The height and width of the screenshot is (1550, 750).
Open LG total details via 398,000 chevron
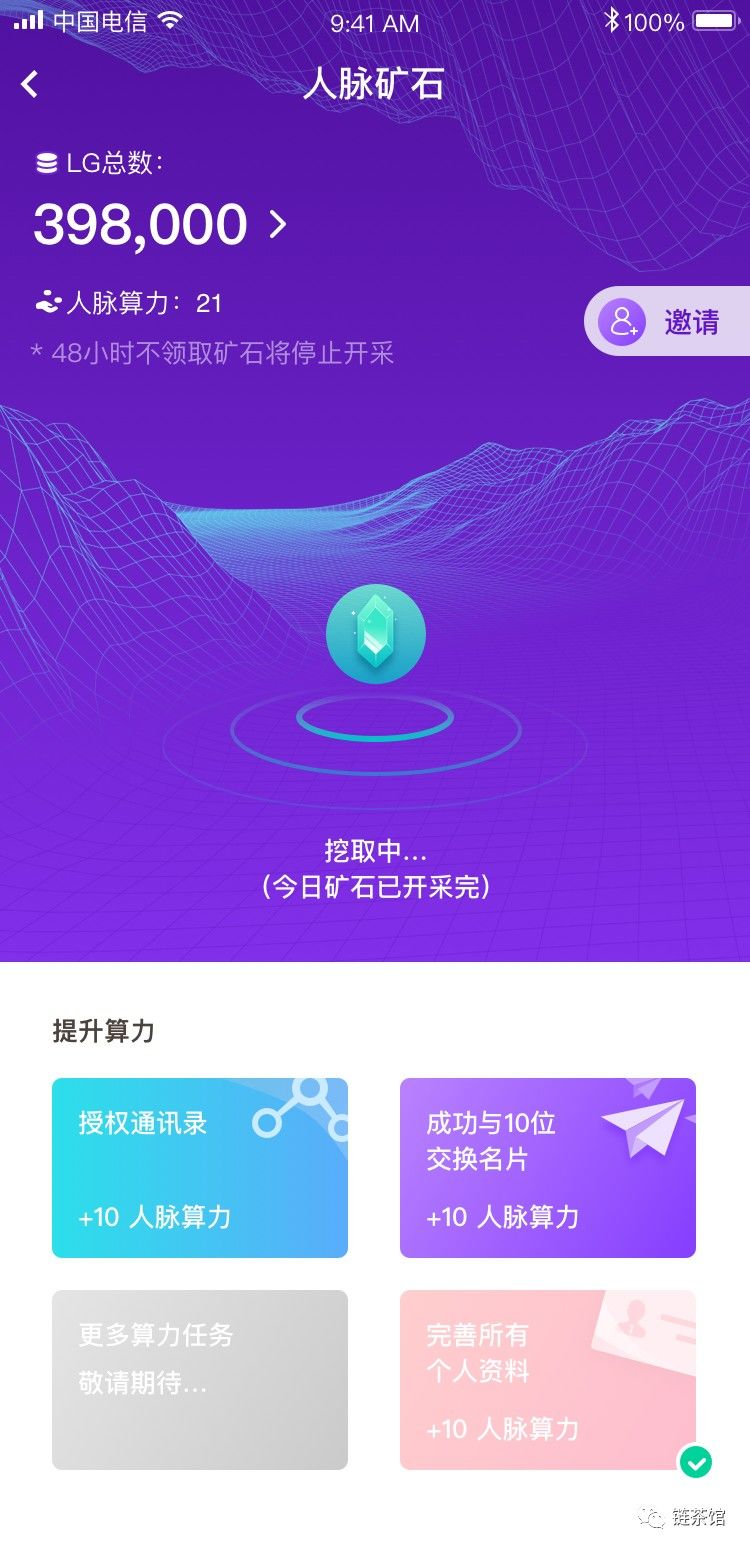pos(278,225)
